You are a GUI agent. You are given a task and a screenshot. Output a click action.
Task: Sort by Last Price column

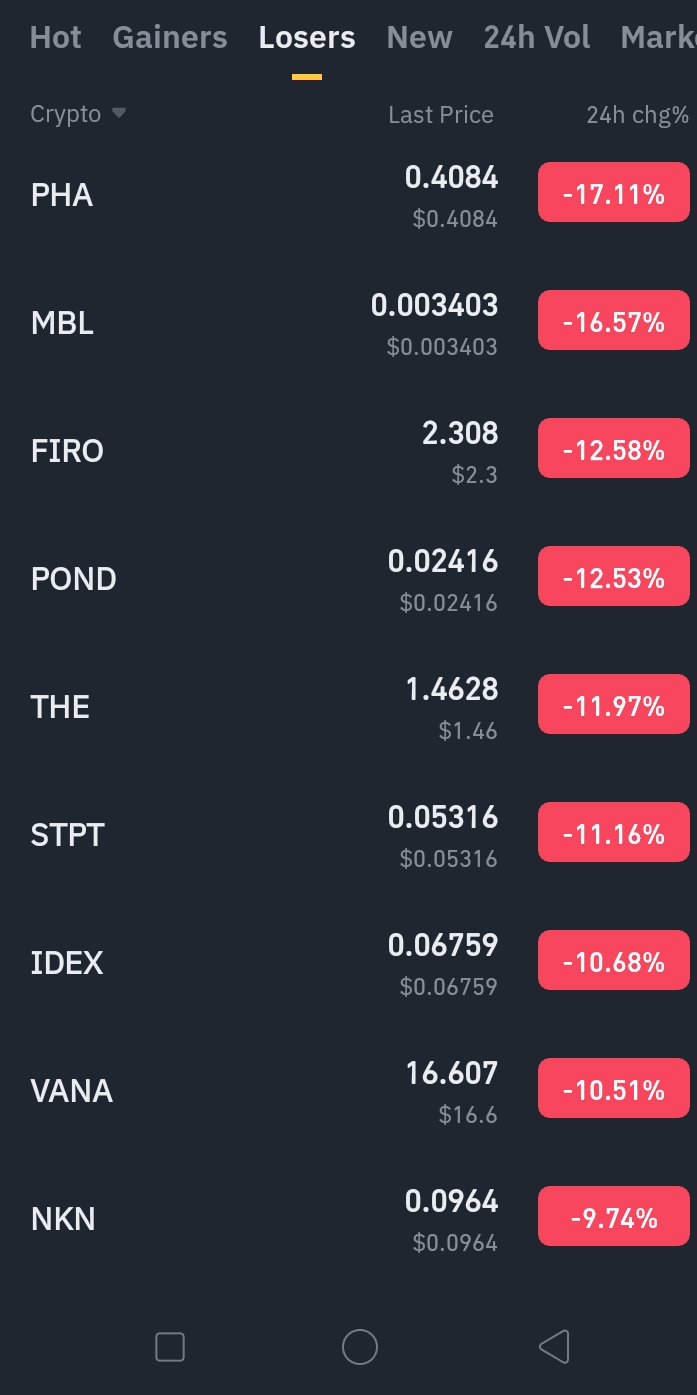(440, 115)
